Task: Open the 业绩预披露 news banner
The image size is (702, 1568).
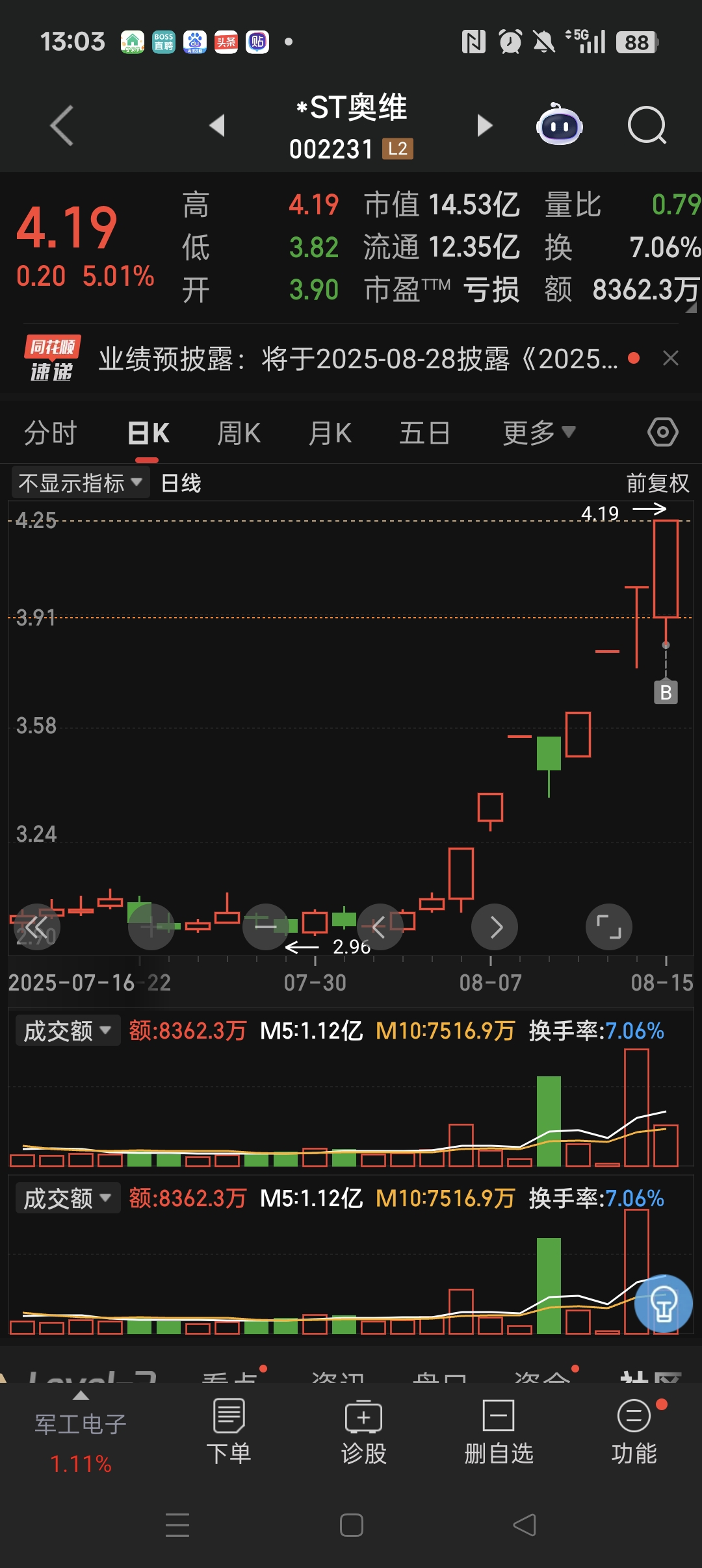Action: (357, 359)
